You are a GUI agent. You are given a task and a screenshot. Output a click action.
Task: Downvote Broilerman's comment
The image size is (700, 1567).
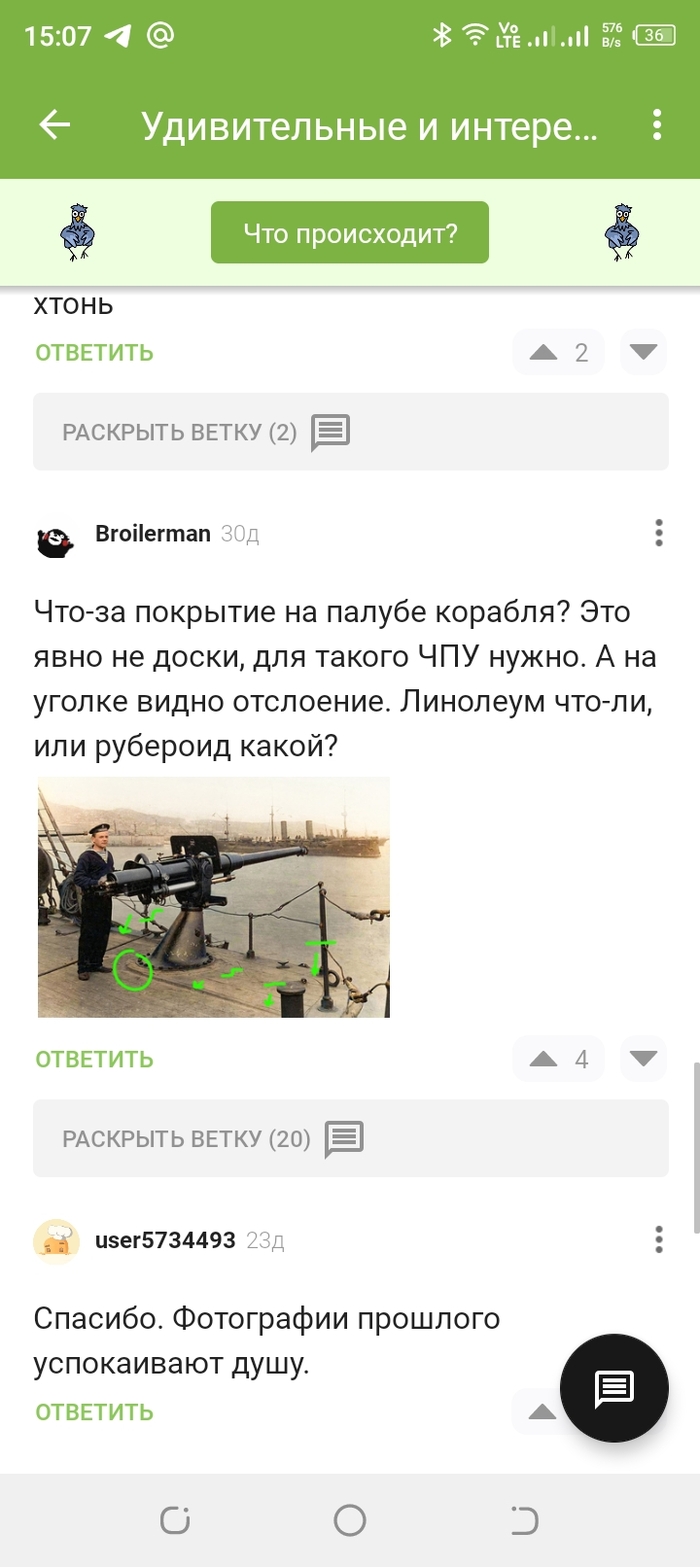[643, 1059]
